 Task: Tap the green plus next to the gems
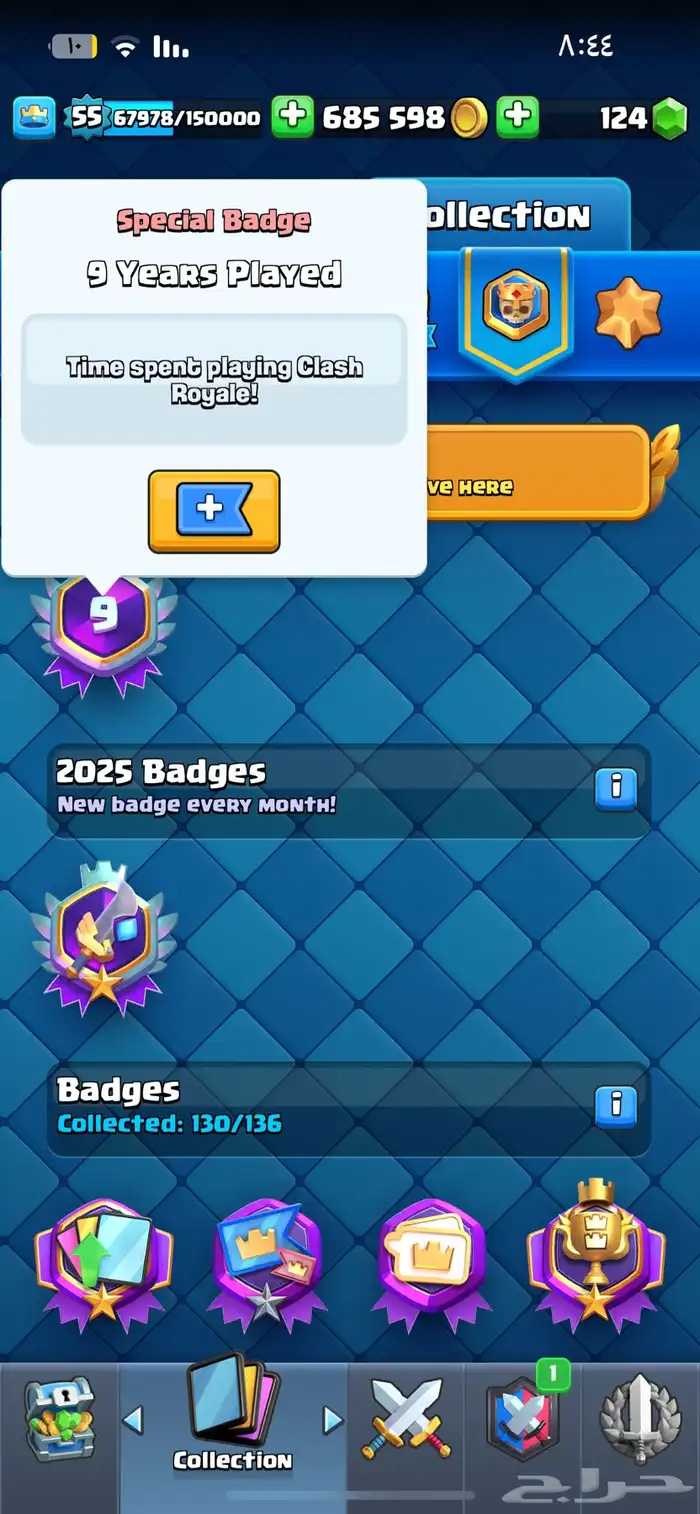[x=517, y=117]
